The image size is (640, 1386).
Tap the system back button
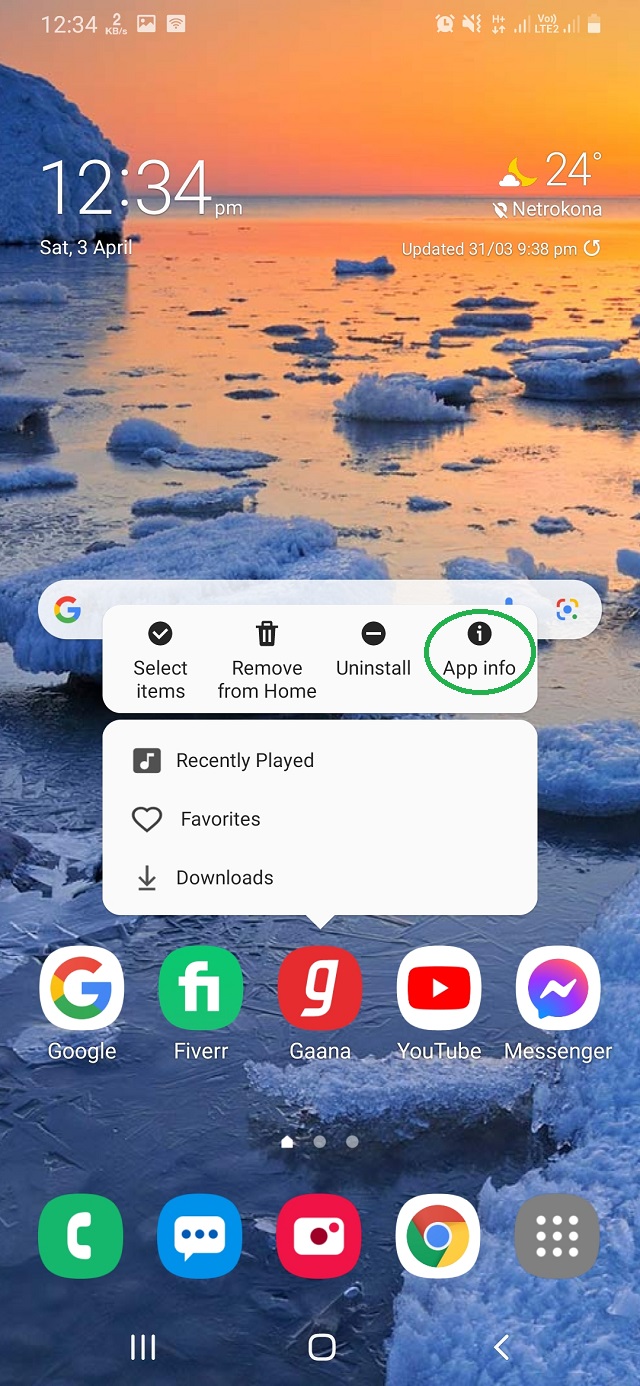pyautogui.click(x=501, y=1347)
